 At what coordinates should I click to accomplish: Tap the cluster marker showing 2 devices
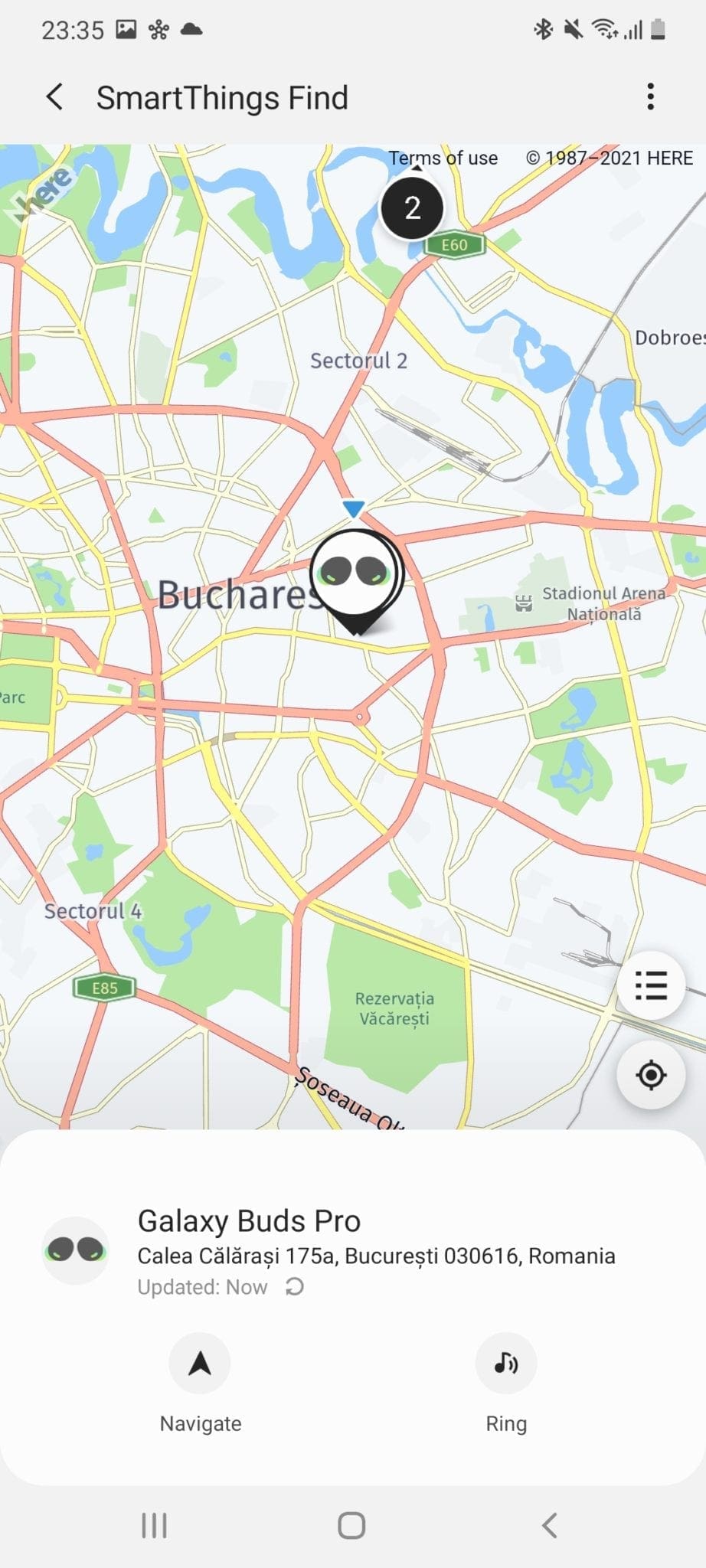(412, 208)
